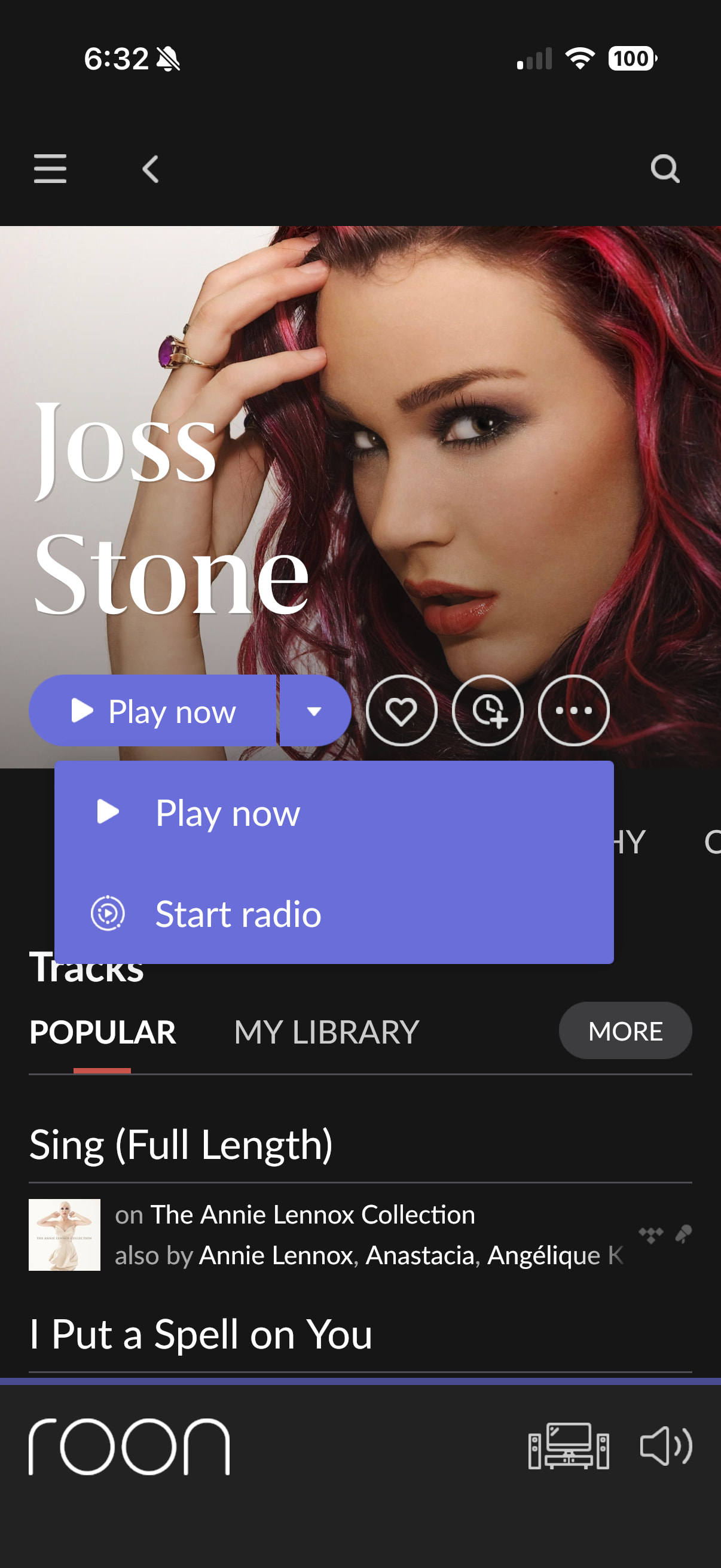Screen dimensions: 721x1568
Task: Favorite Joss Stone with heart icon
Action: point(401,710)
